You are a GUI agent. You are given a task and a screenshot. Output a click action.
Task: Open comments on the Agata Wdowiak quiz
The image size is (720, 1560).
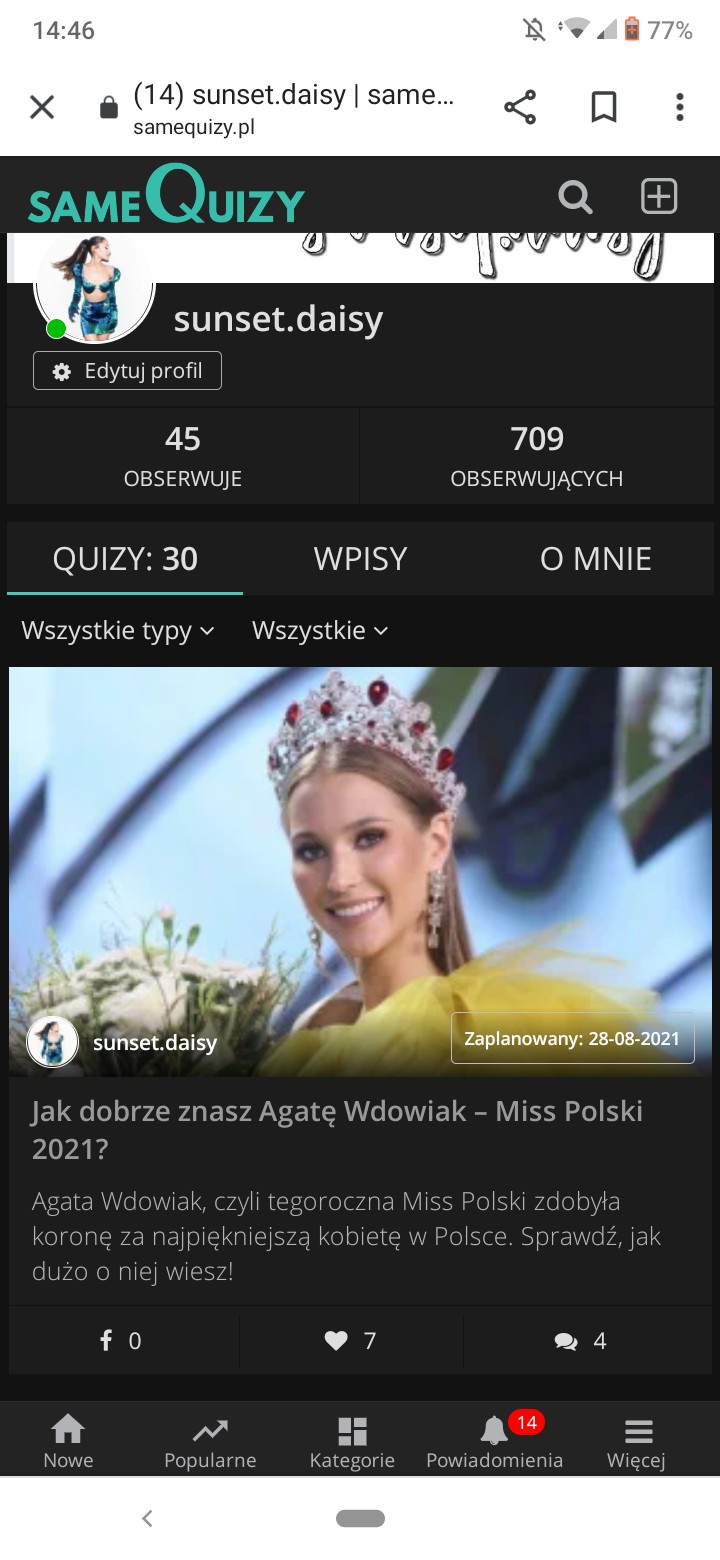pos(581,1341)
